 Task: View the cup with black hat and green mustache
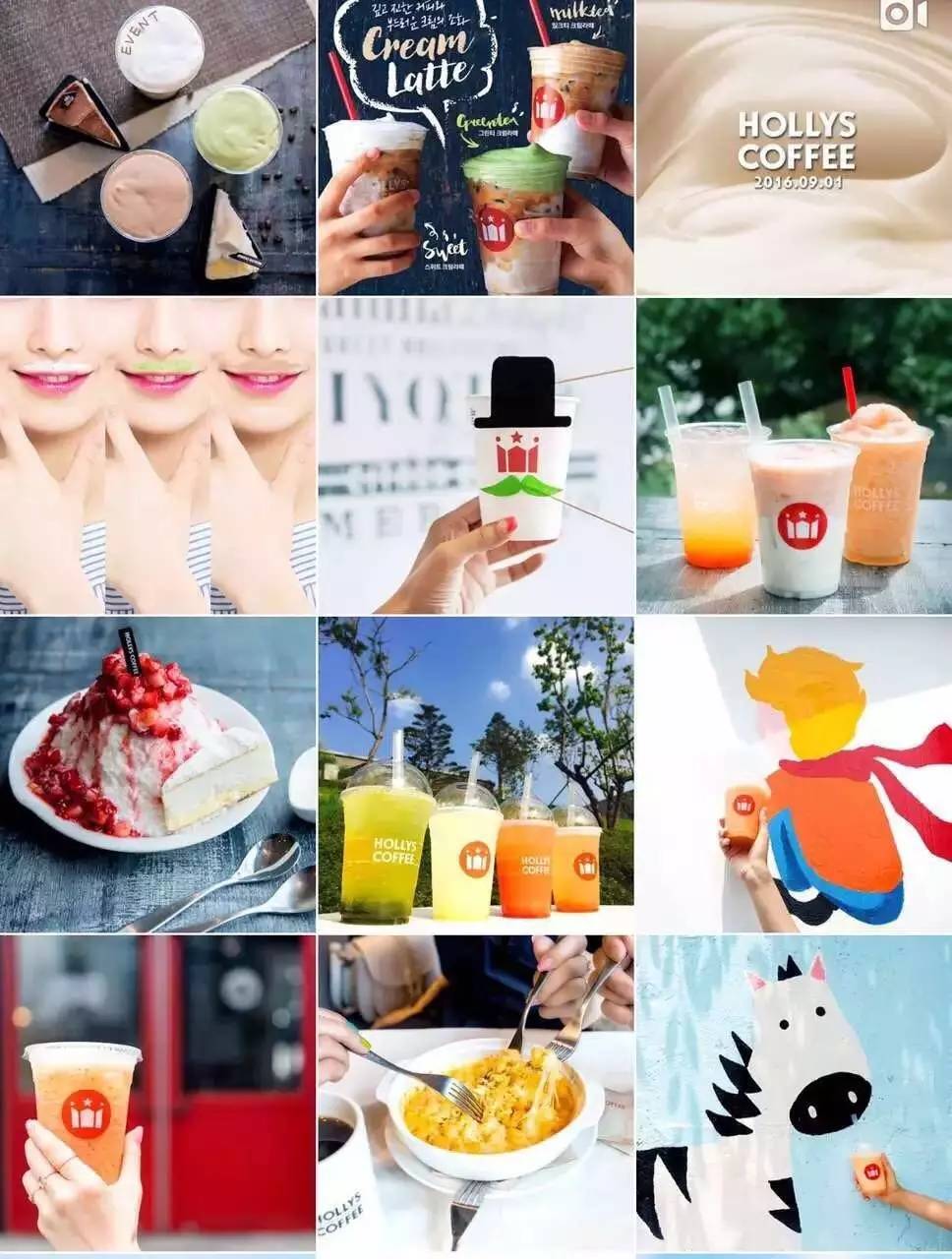tap(475, 455)
